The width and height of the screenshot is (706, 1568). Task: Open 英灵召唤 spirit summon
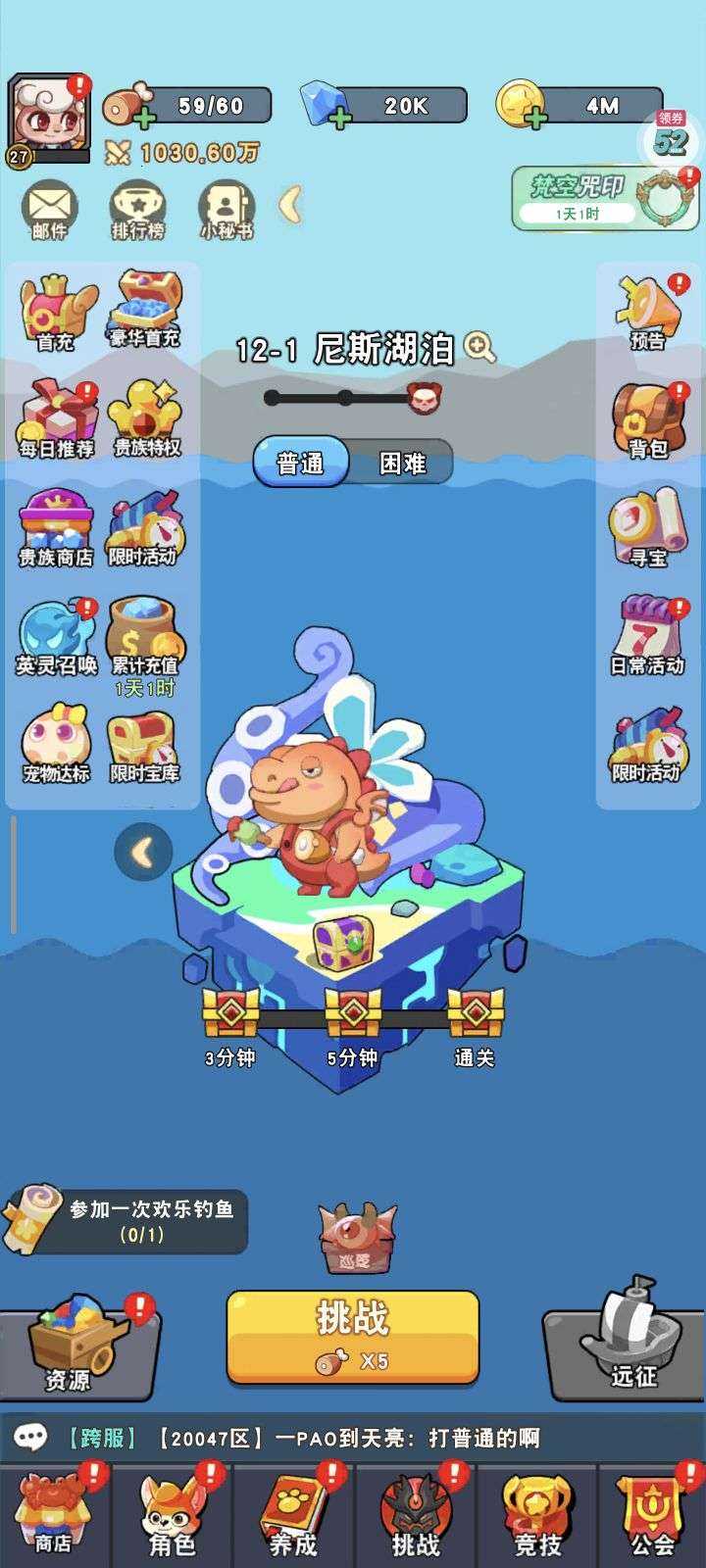pyautogui.click(x=56, y=639)
